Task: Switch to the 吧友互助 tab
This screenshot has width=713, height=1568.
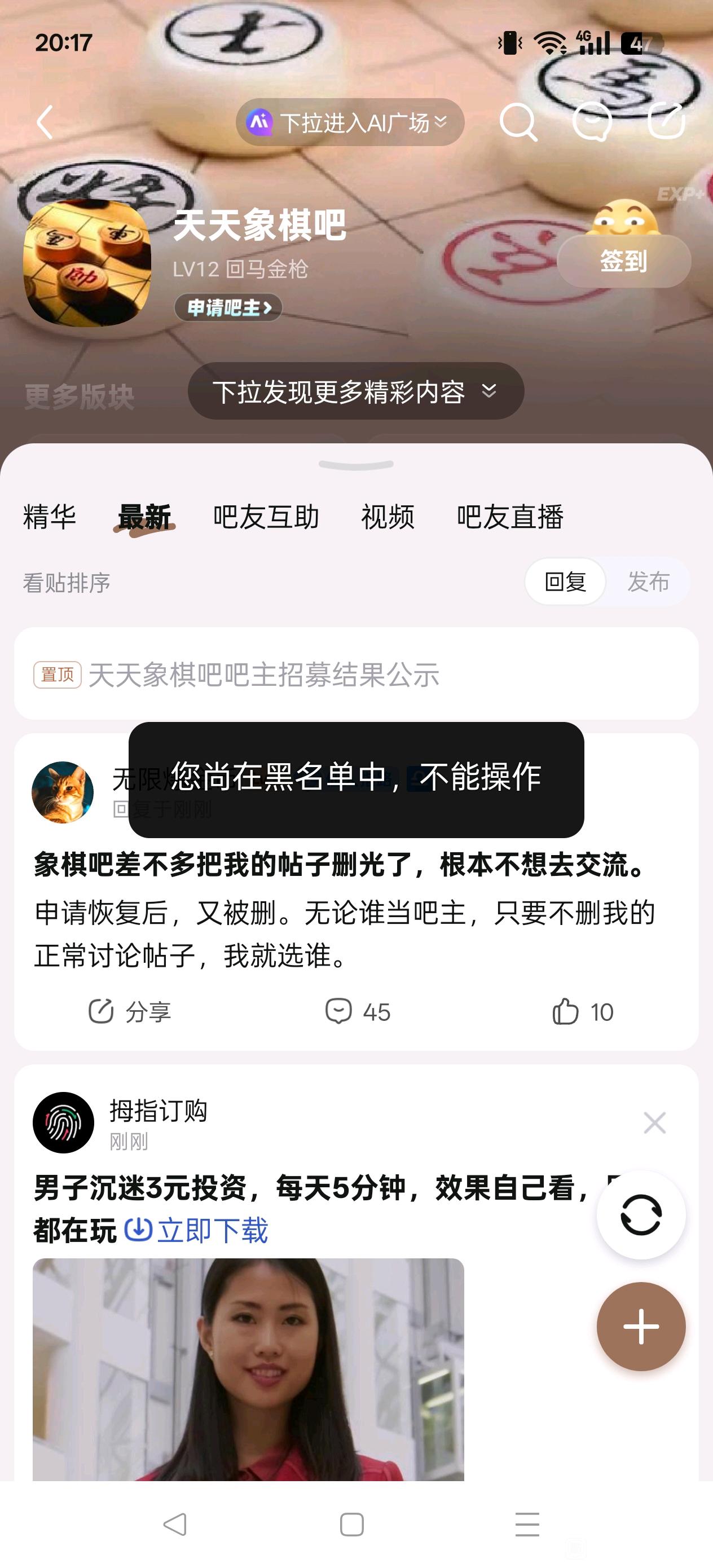Action: coord(266,517)
